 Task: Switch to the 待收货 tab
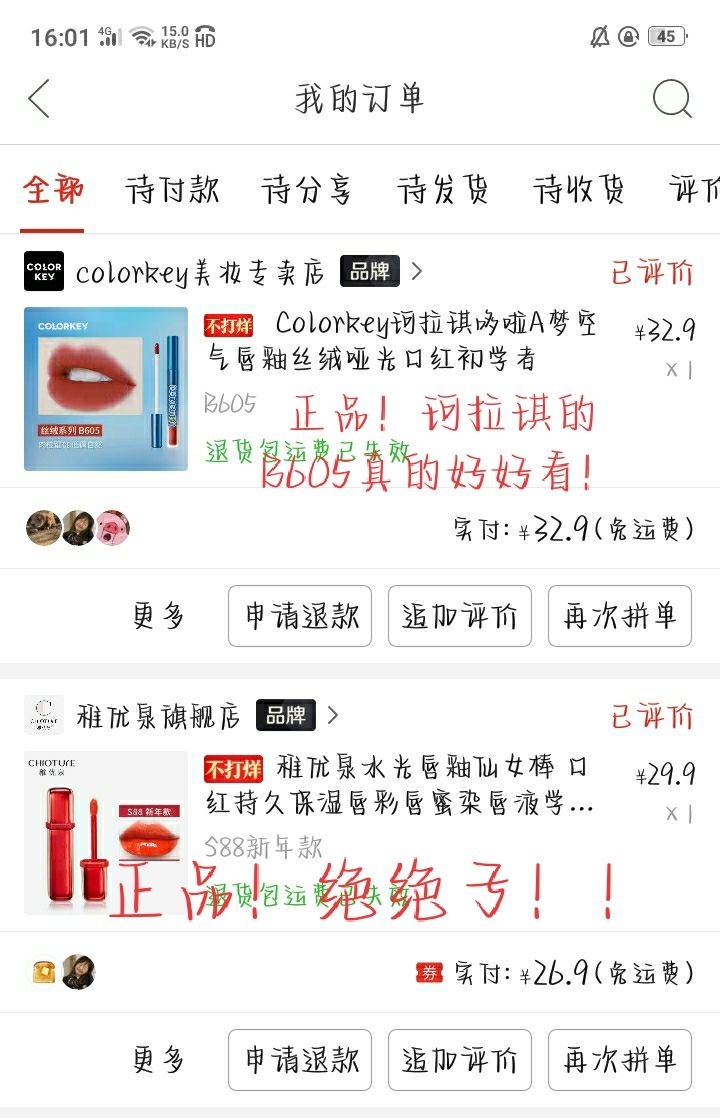[579, 190]
